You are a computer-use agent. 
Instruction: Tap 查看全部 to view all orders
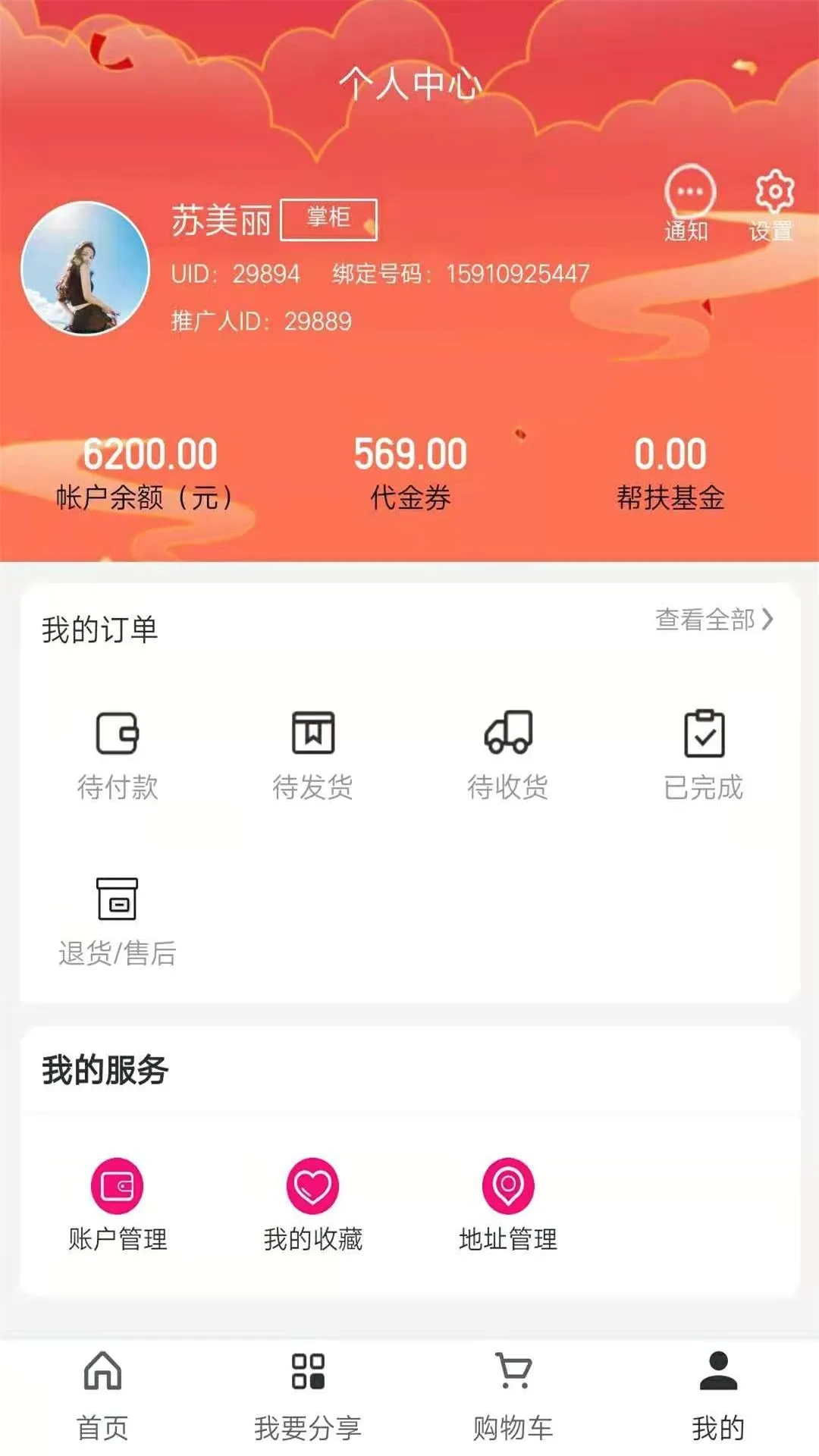tap(714, 620)
